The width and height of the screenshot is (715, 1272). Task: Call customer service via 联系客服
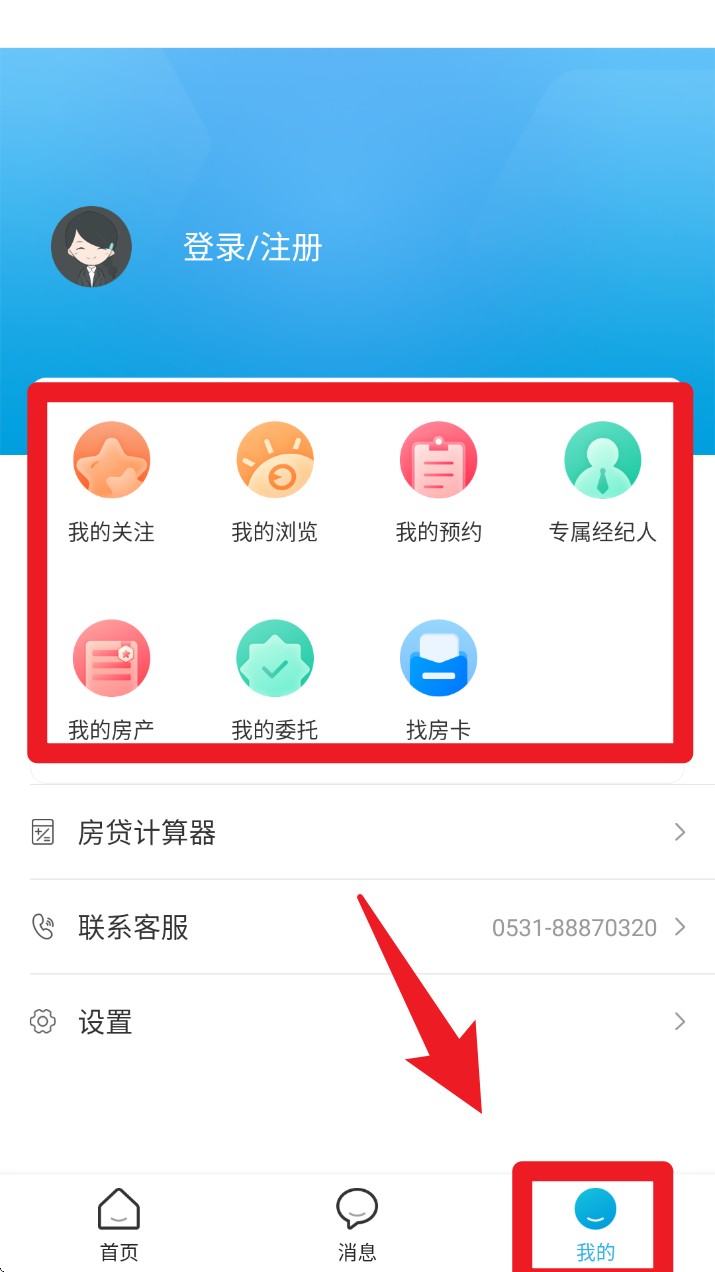tap(357, 927)
